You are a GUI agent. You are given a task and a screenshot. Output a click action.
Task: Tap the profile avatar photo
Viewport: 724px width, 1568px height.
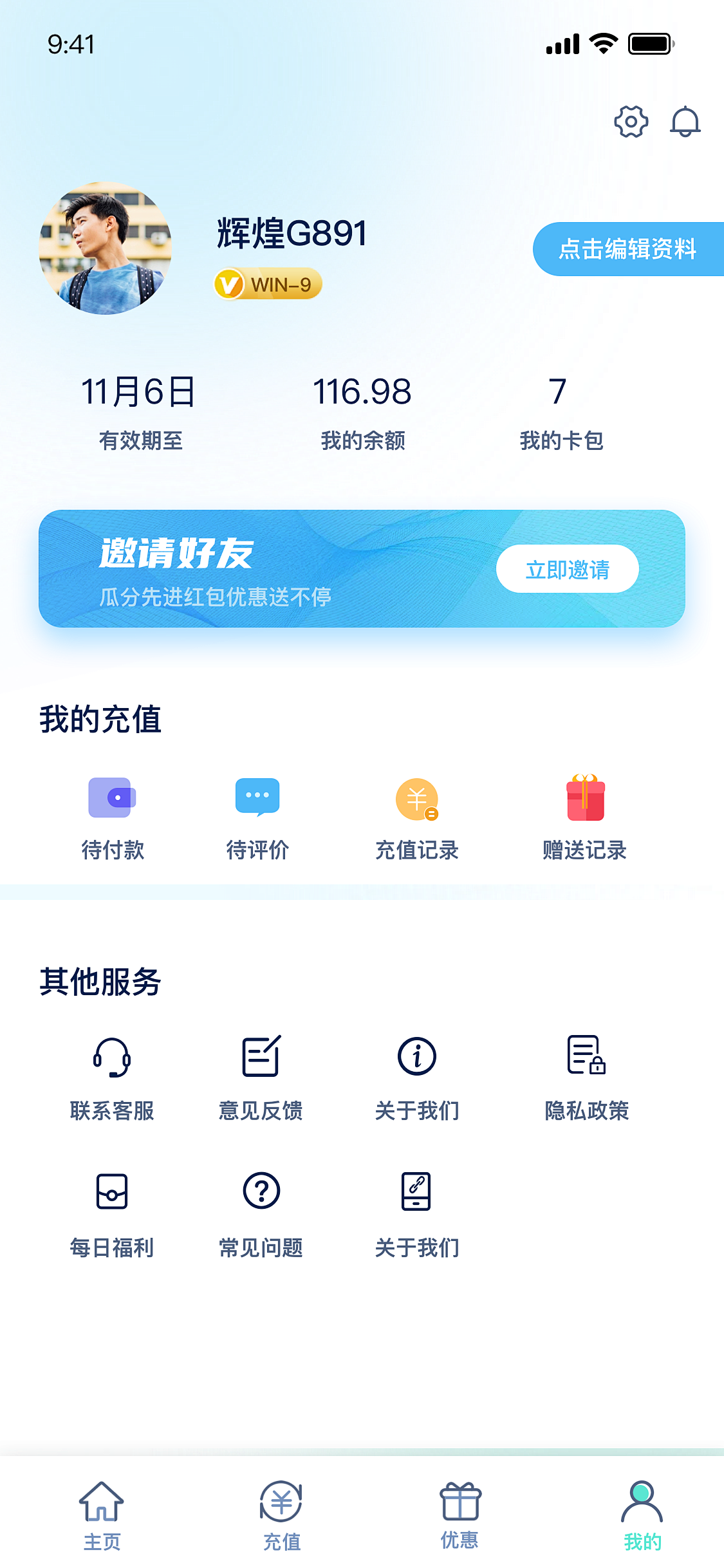coord(106,248)
